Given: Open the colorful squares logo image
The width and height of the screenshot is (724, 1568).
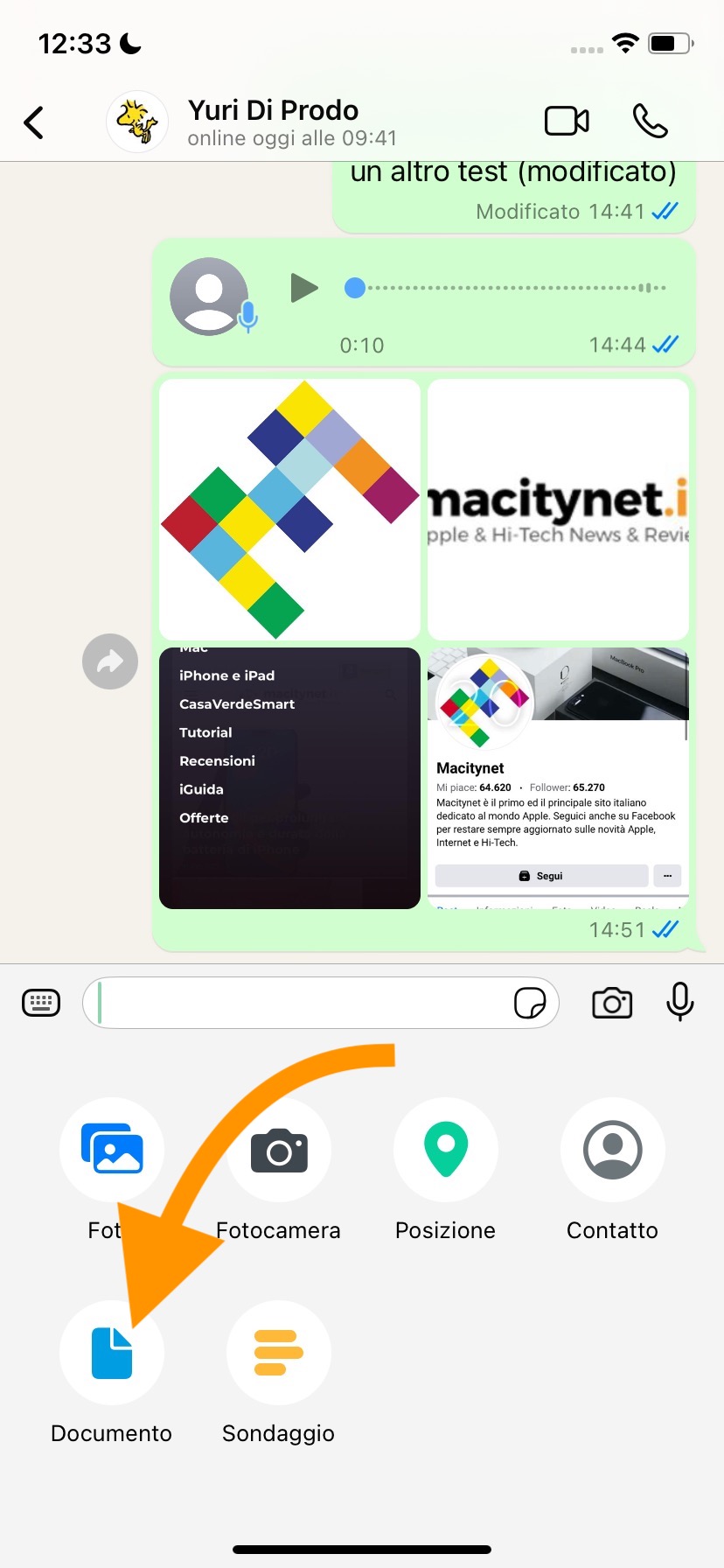Looking at the screenshot, I should click(289, 509).
